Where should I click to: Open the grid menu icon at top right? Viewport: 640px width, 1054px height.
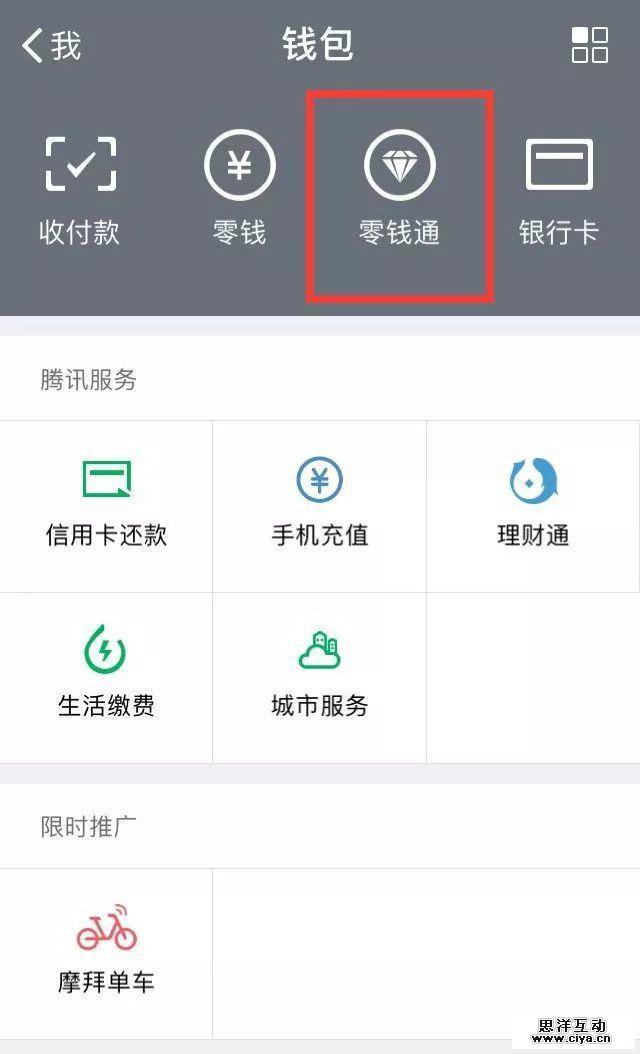click(589, 46)
